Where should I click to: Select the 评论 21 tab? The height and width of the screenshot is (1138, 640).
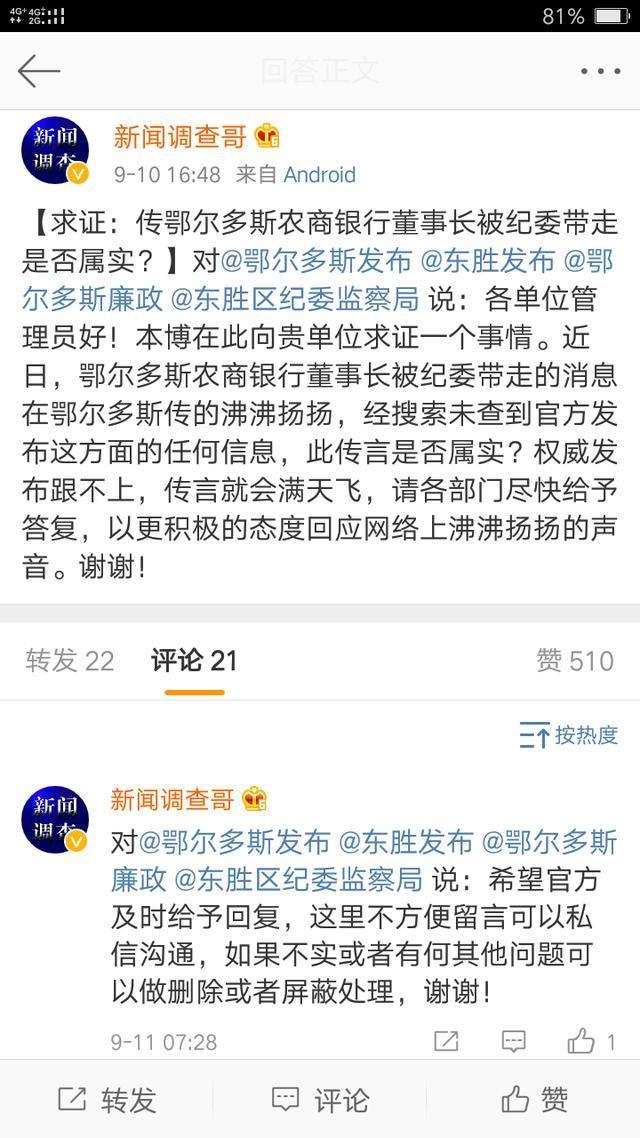194,661
